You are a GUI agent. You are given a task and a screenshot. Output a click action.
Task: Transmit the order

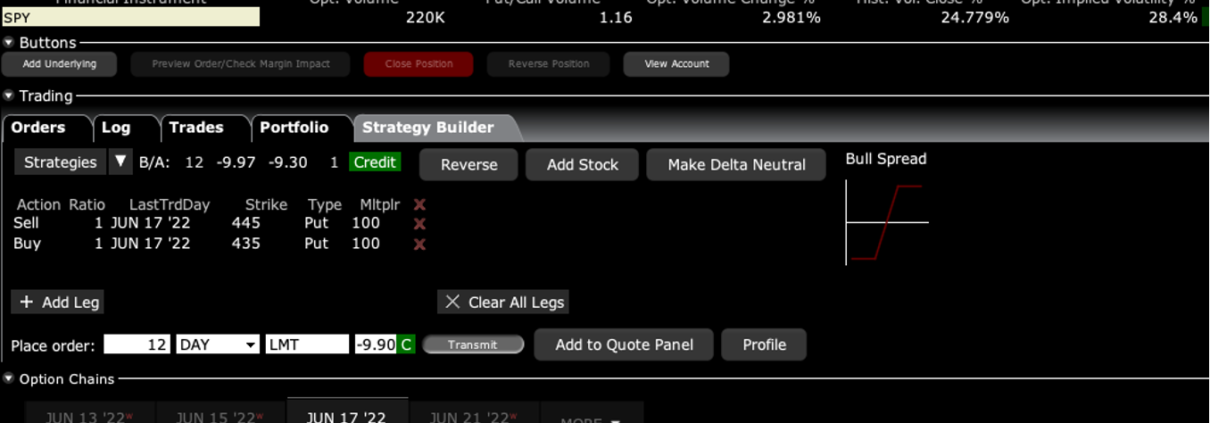[x=473, y=345]
